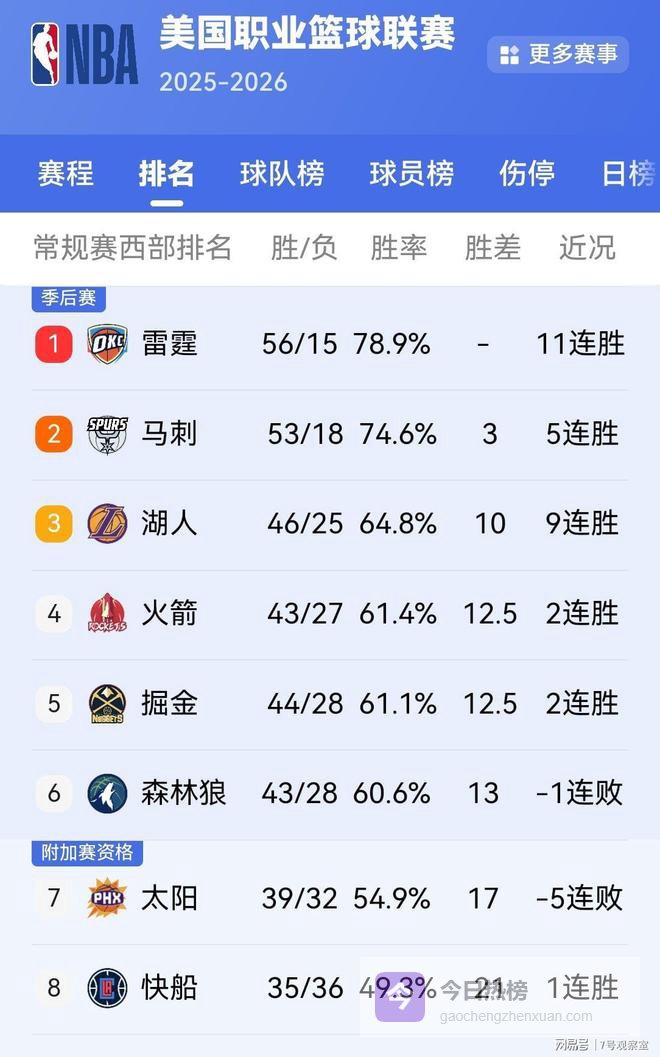This screenshot has height=1057, width=660.
Task: Open the 快船 team row
Action: 330,988
